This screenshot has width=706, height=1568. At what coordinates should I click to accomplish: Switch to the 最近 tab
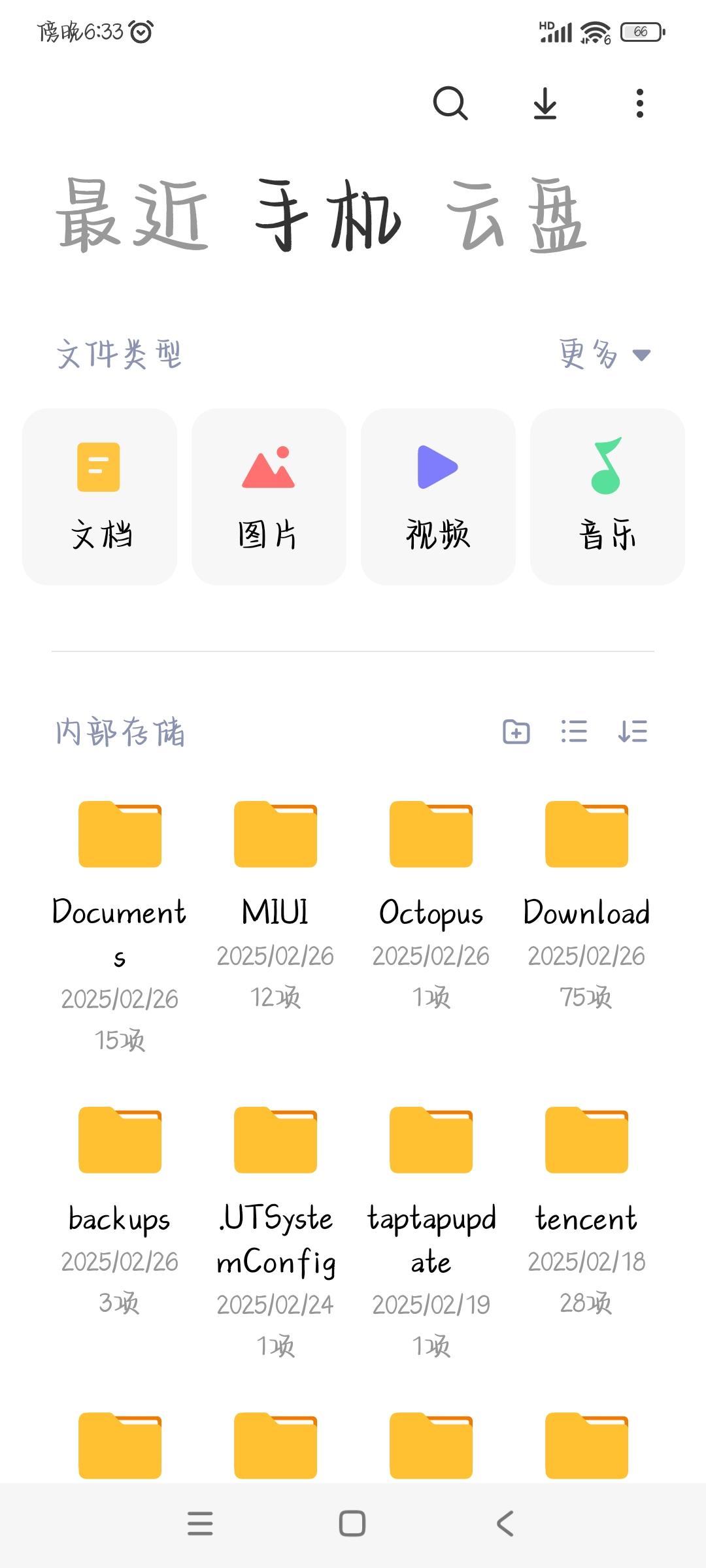(133, 216)
